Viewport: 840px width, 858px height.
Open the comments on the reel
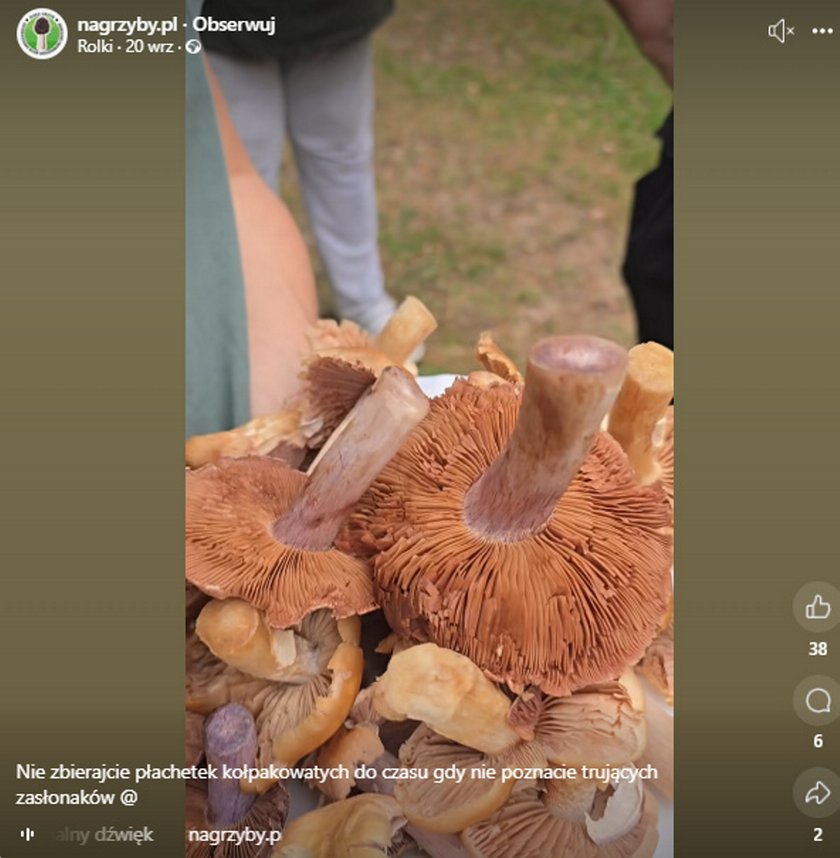817,700
